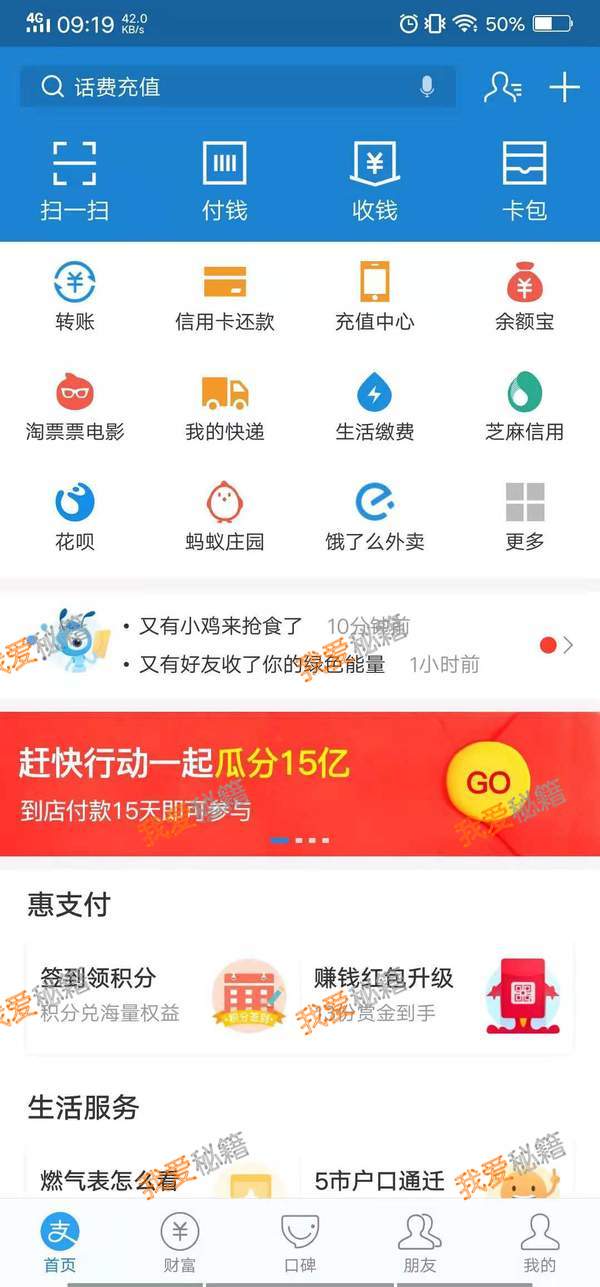Open the contacts icon in top bar
This screenshot has width=600, height=1287.
[502, 87]
